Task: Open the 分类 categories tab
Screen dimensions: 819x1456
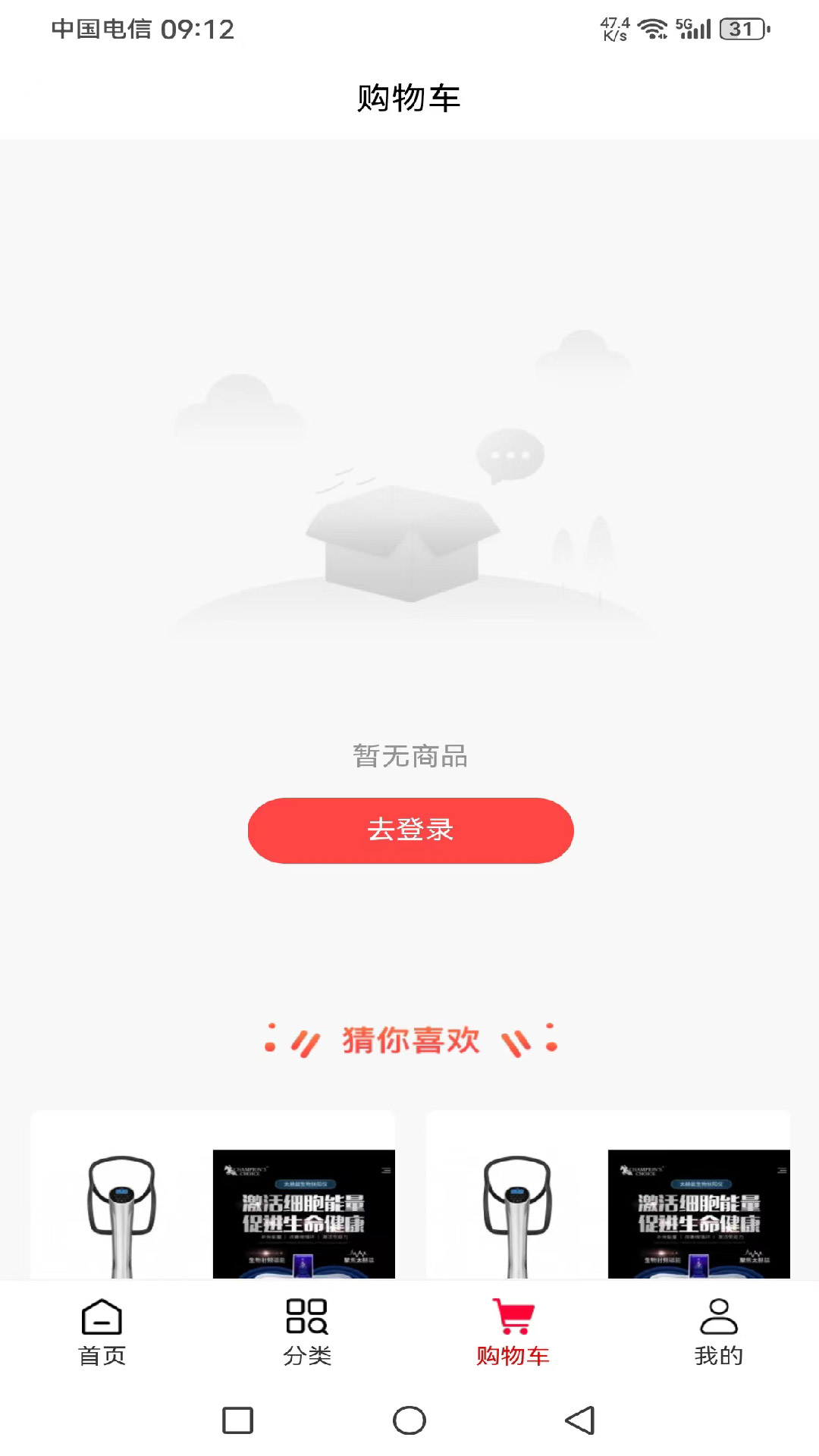Action: pos(307,1332)
